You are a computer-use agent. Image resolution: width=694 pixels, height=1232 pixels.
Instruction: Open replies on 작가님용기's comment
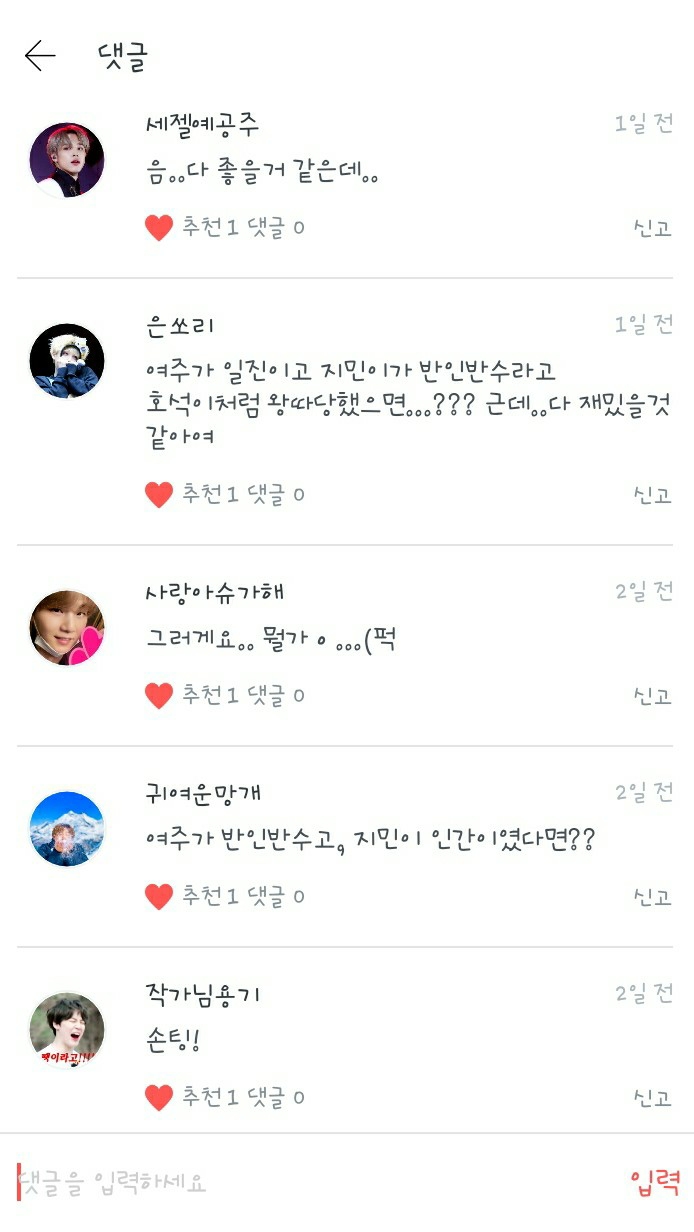[276, 1098]
